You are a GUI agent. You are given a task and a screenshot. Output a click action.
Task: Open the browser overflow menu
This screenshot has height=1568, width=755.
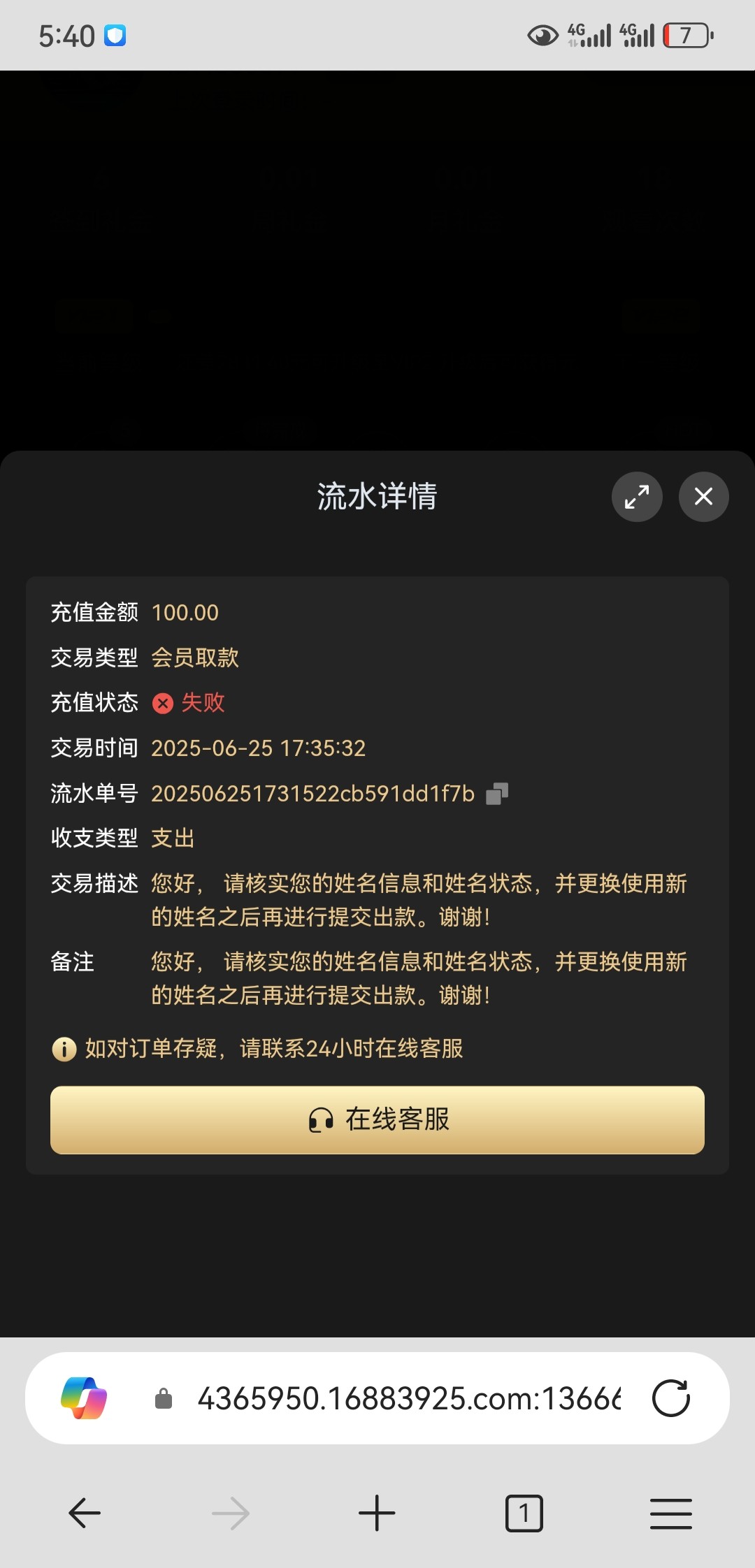[670, 1513]
